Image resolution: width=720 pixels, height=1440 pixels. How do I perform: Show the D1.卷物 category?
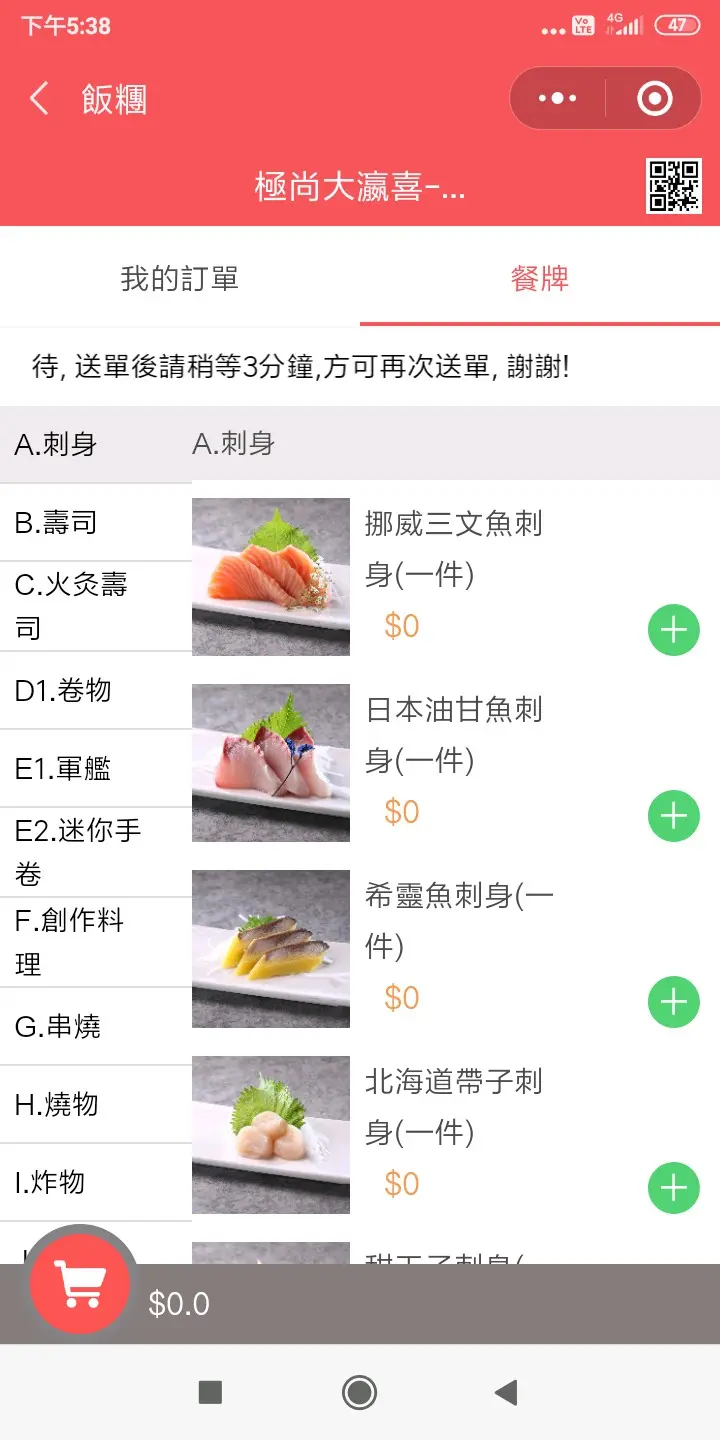pos(95,691)
